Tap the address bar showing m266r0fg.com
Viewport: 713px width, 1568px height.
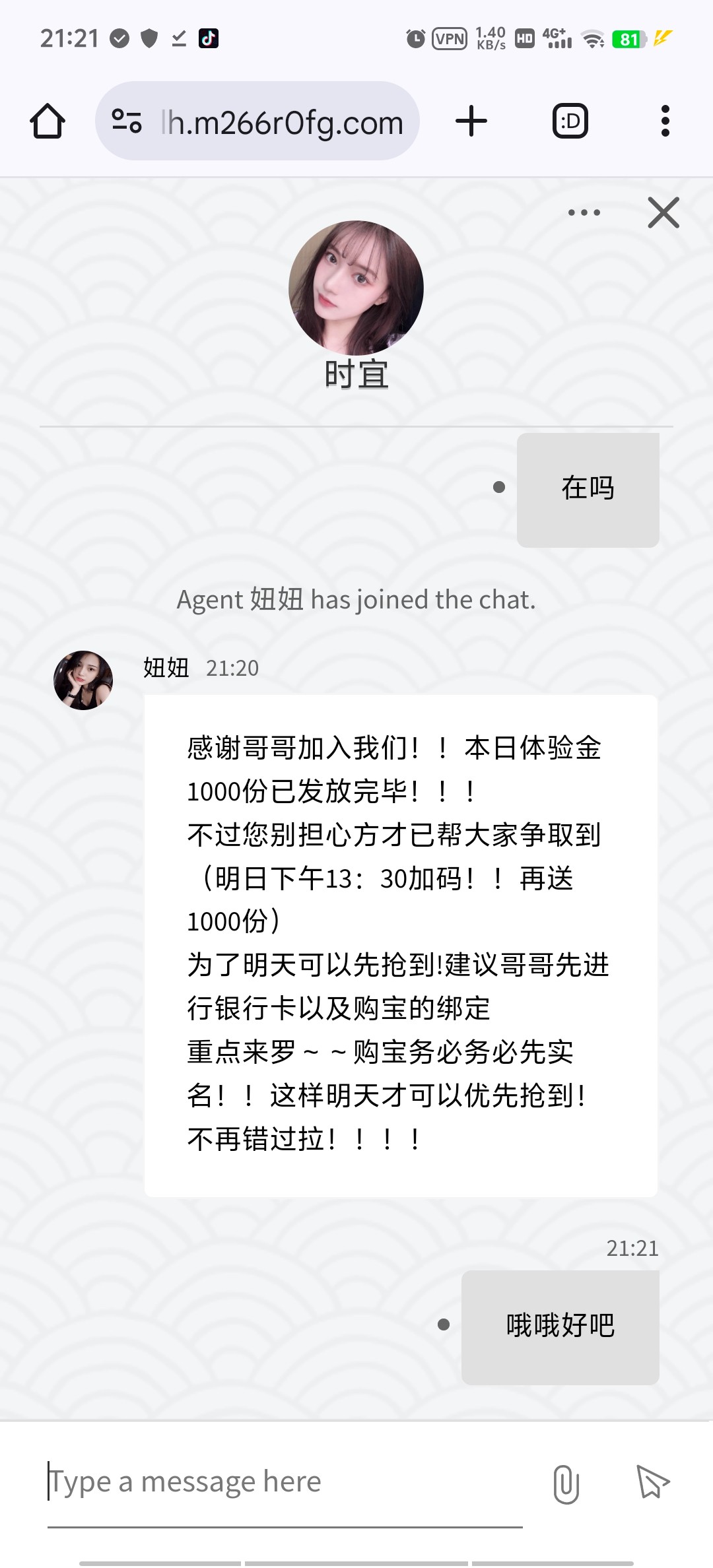click(283, 123)
